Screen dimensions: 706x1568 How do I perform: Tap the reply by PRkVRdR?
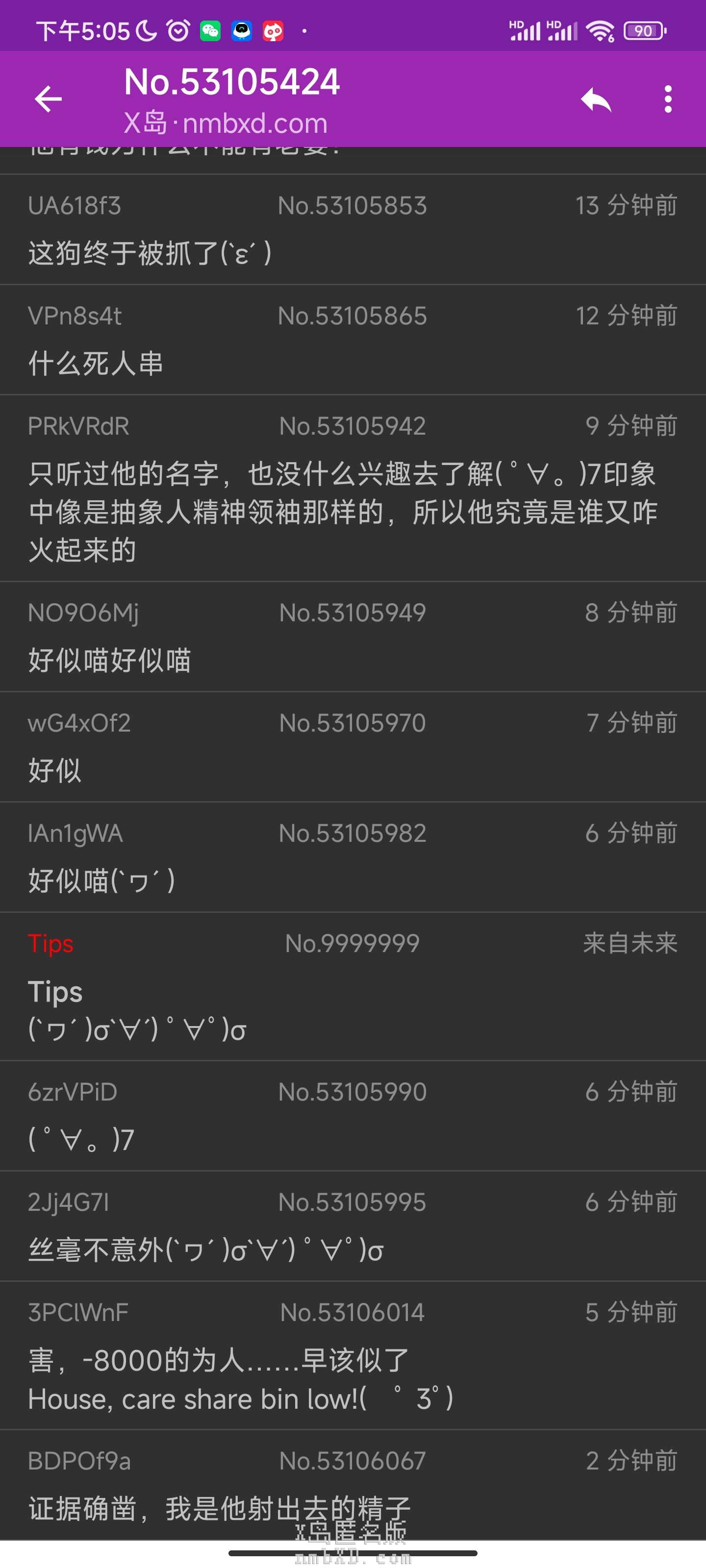point(353,489)
